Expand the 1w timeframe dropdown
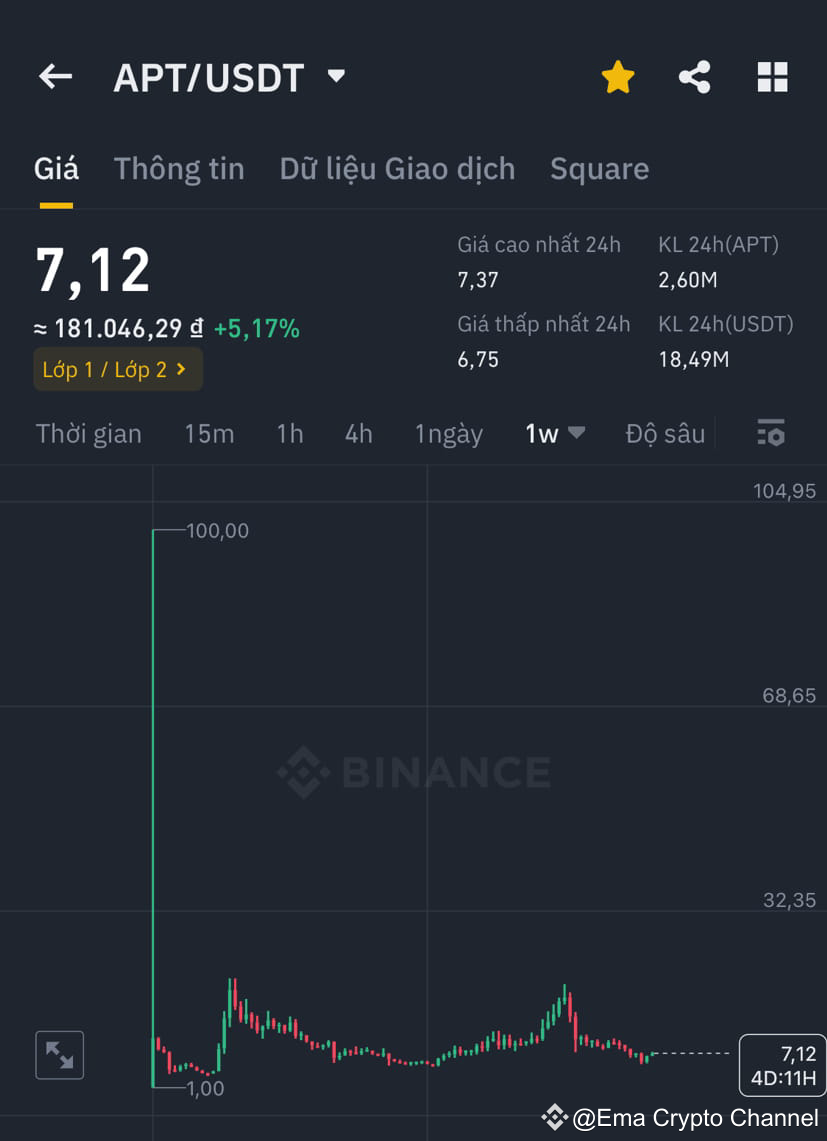The height and width of the screenshot is (1141, 827). (x=553, y=433)
